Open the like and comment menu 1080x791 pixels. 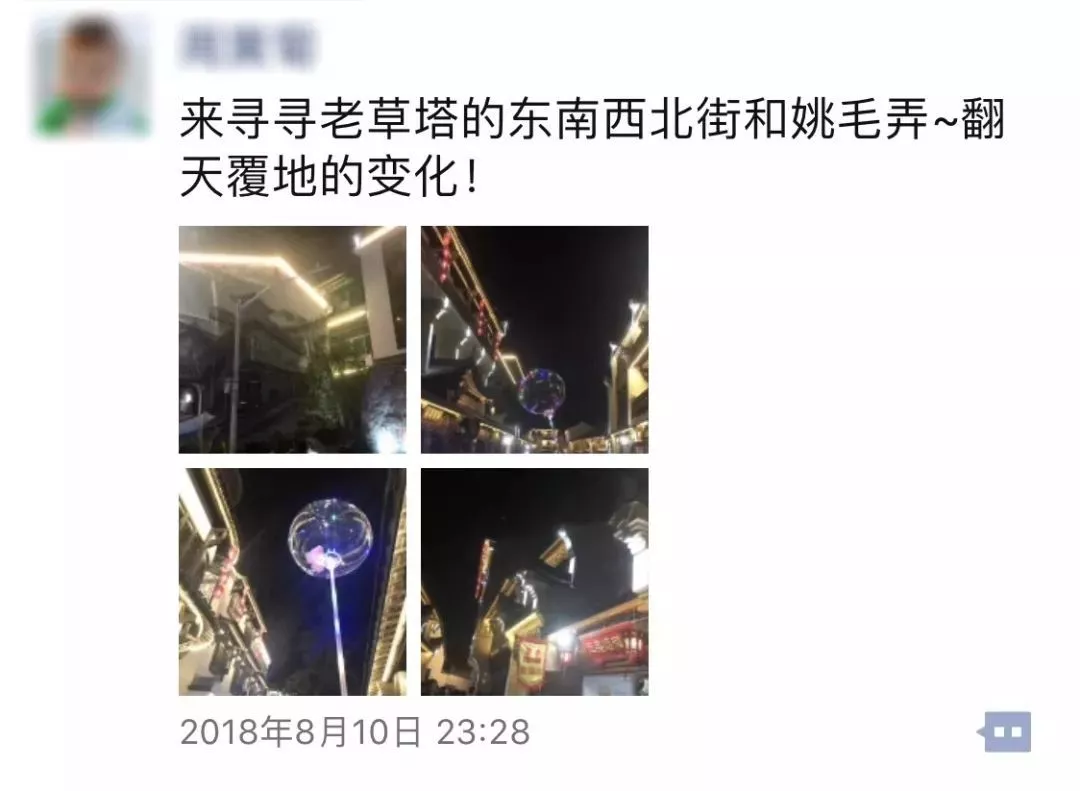(x=1005, y=733)
